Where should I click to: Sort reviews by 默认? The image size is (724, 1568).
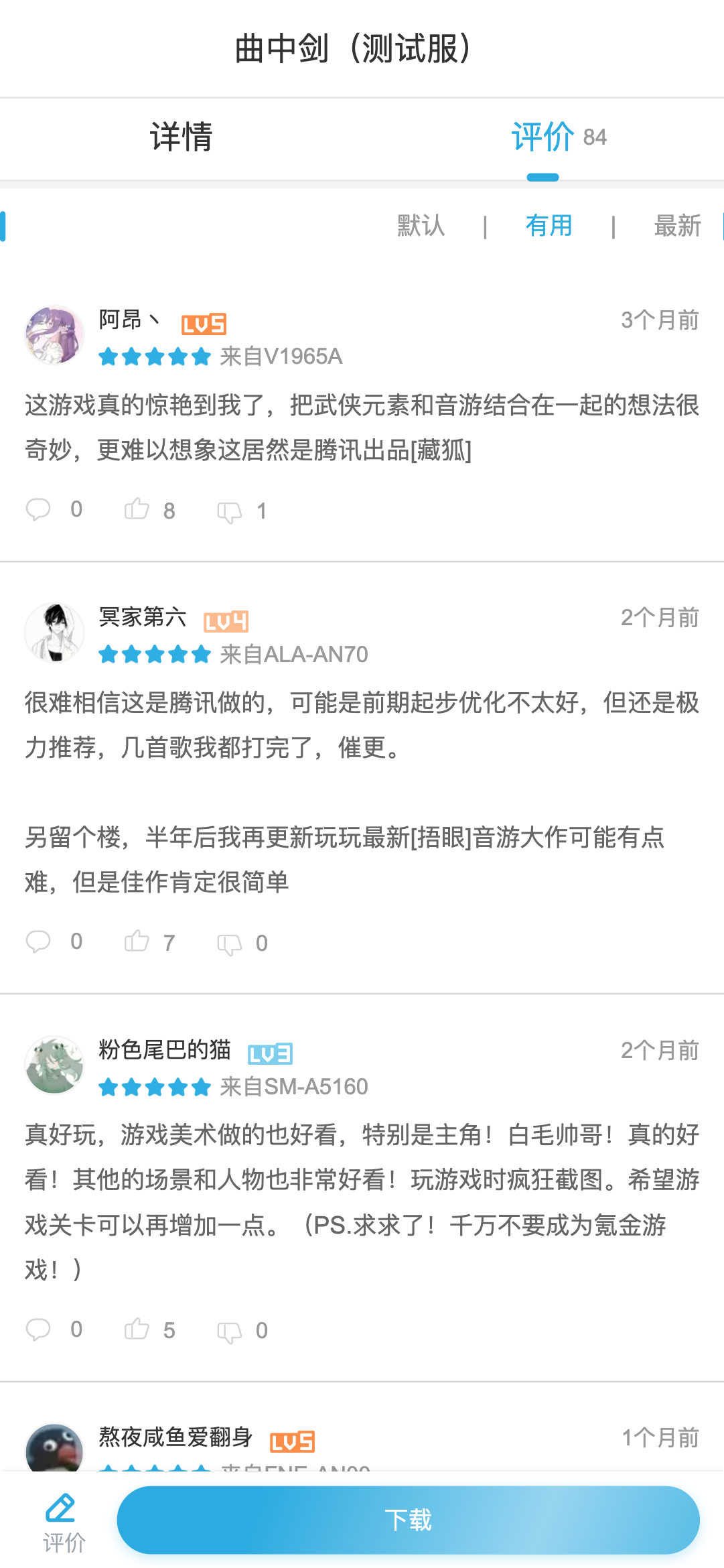pos(421,226)
